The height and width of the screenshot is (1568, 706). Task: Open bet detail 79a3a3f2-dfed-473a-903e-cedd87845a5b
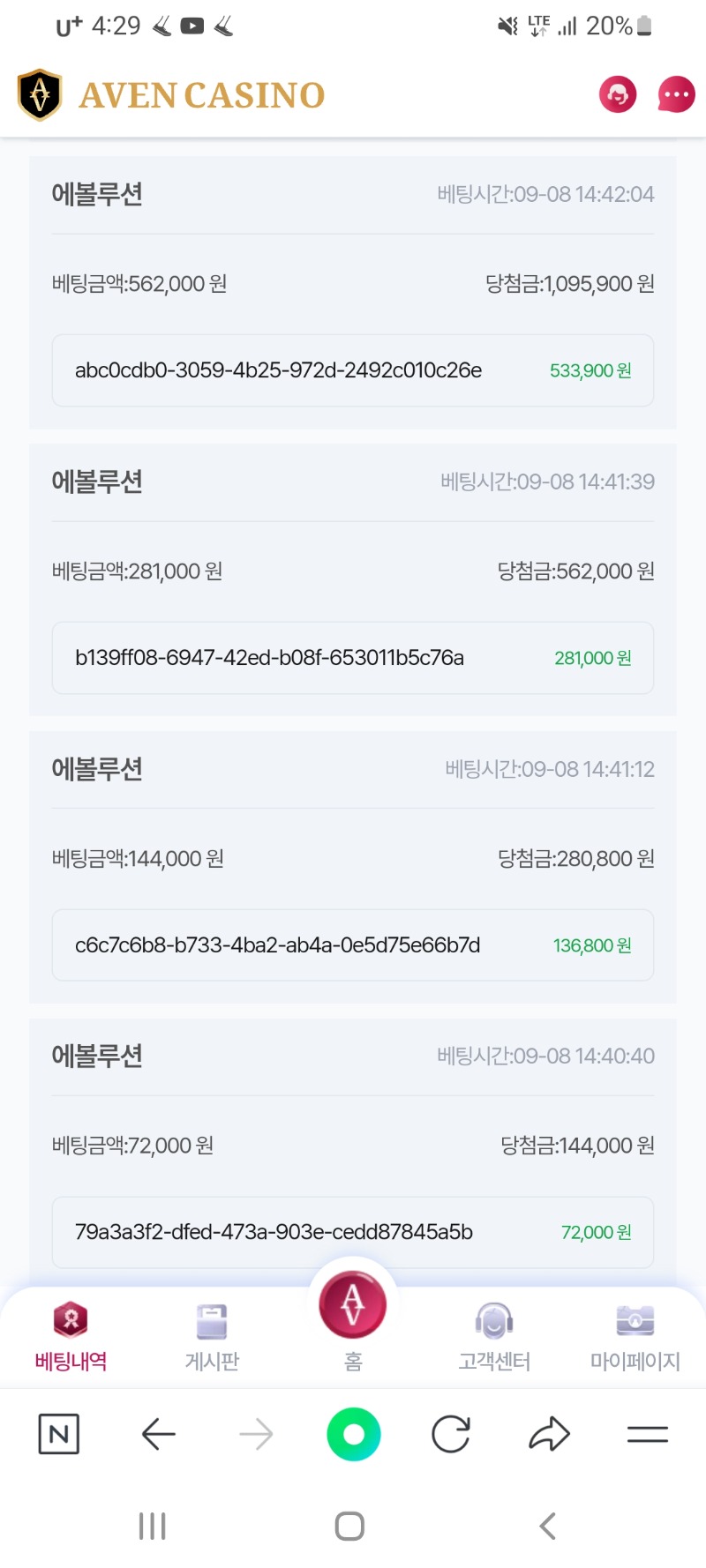pos(353,1232)
